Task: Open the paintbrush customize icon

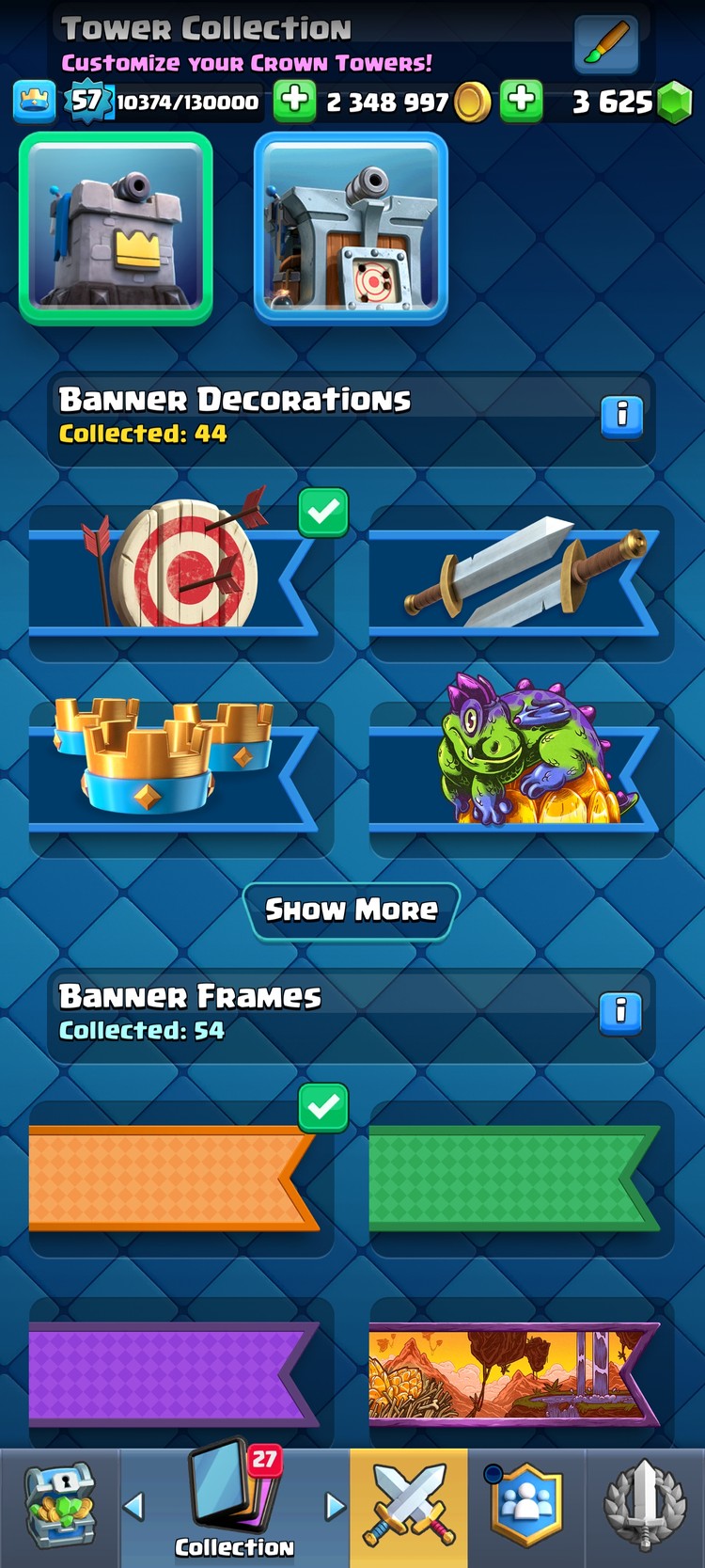Action: click(x=606, y=42)
